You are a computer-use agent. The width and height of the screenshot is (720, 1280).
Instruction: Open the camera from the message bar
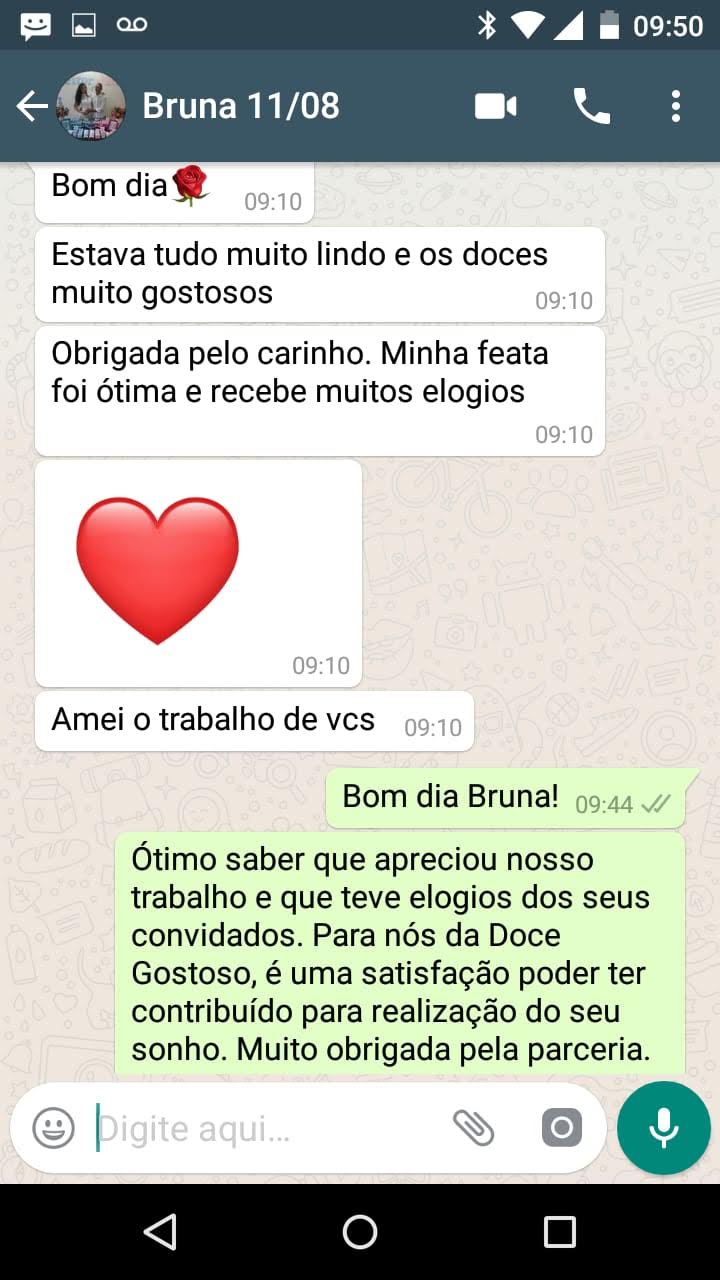(561, 1129)
